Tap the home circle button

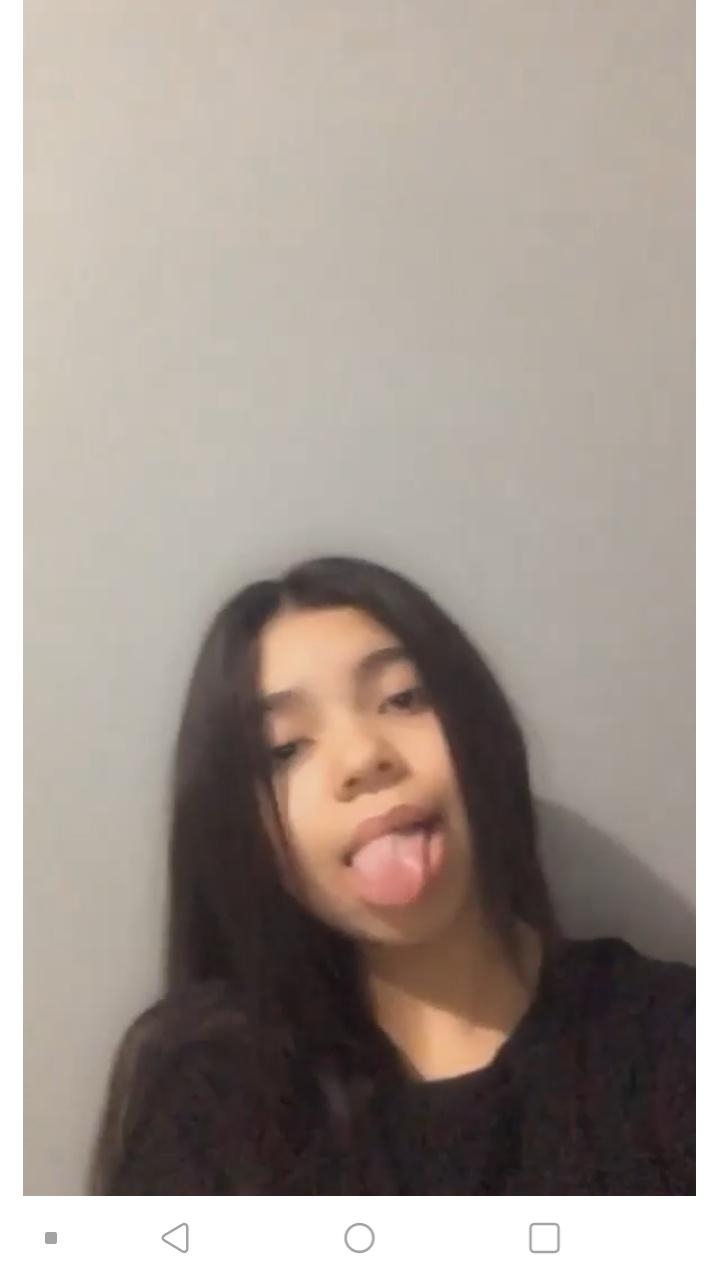coord(359,1238)
